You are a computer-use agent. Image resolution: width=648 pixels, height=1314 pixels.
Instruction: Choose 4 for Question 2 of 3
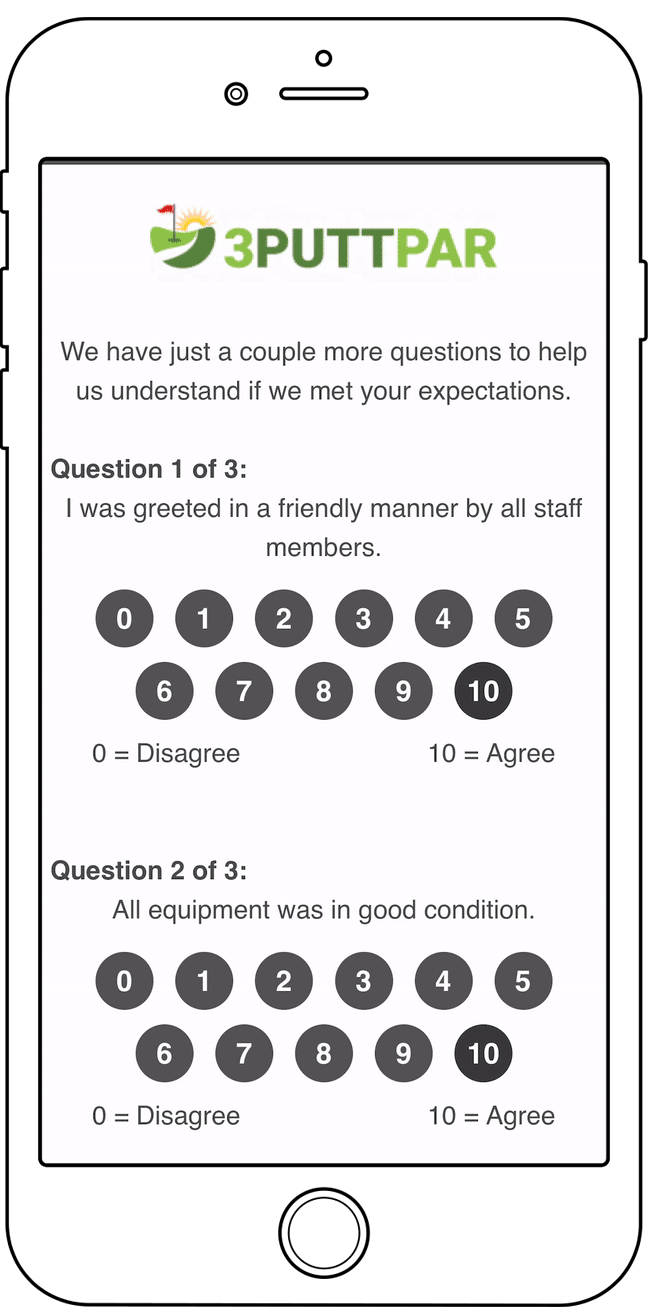(443, 981)
